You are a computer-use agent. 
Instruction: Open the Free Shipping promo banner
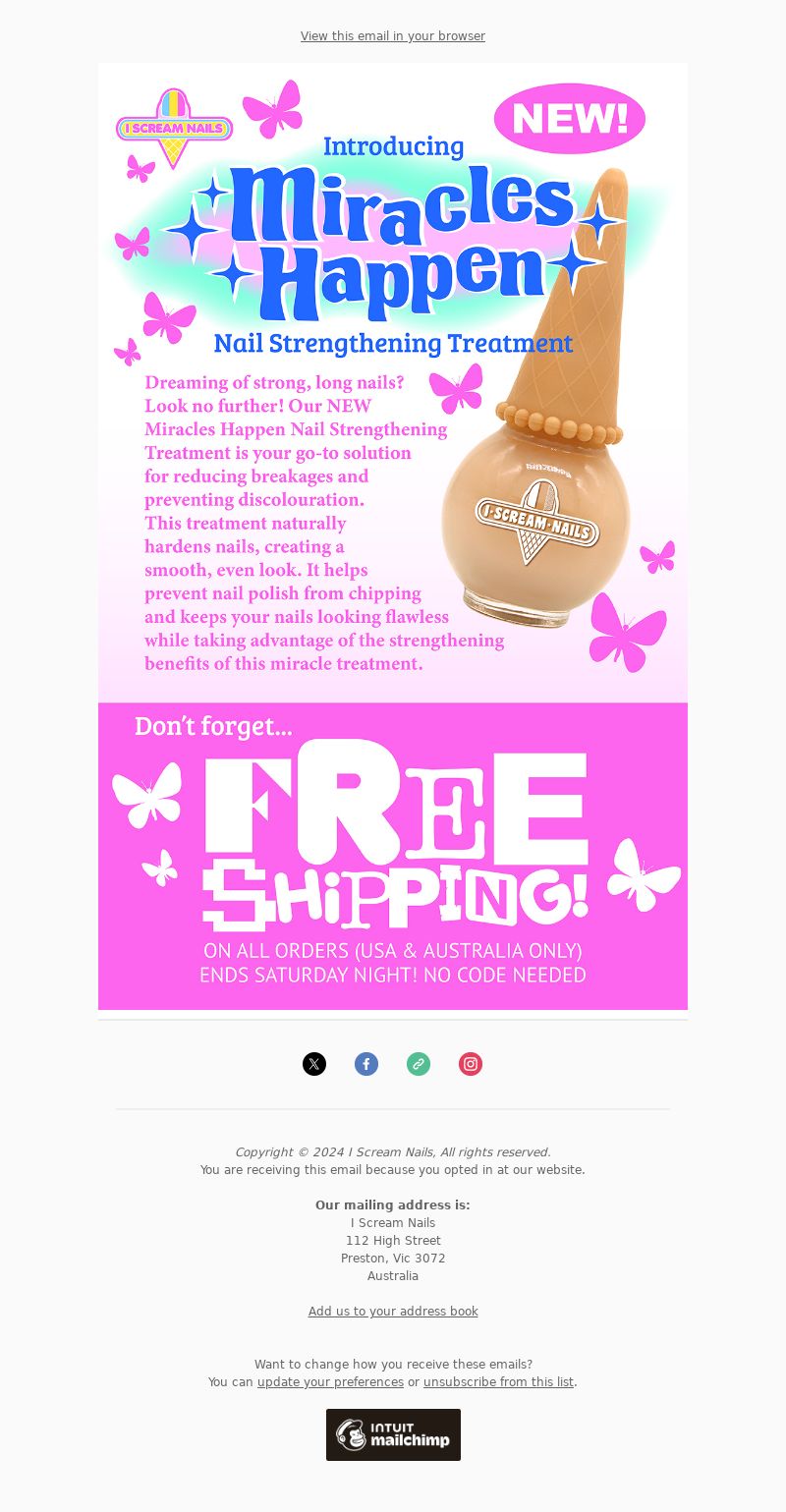(393, 857)
